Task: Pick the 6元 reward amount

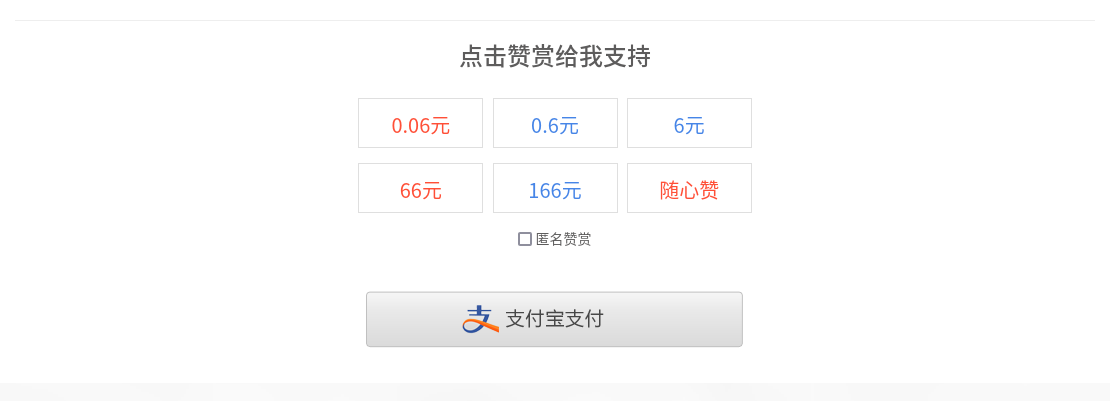Action: [689, 124]
